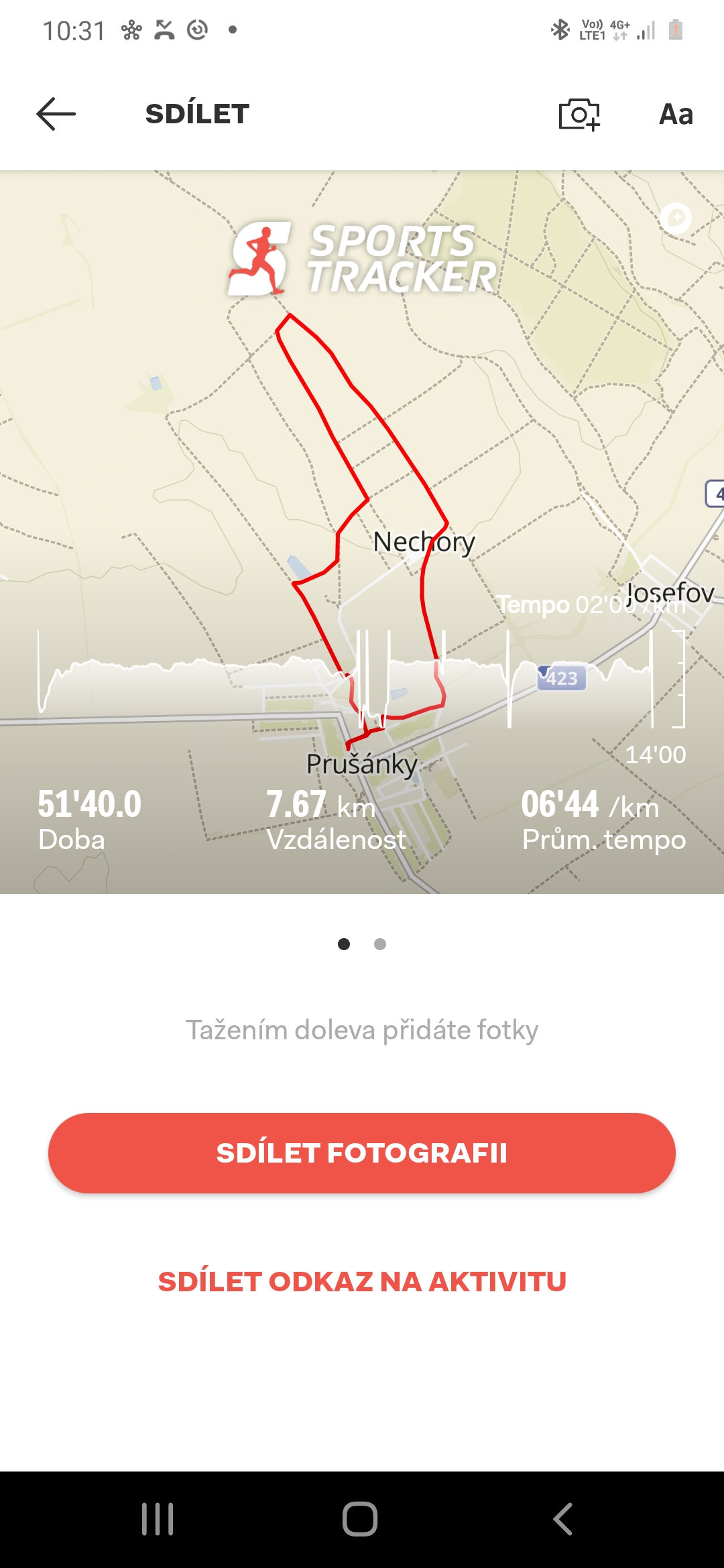
Task: Open the route map share image
Action: [362, 532]
